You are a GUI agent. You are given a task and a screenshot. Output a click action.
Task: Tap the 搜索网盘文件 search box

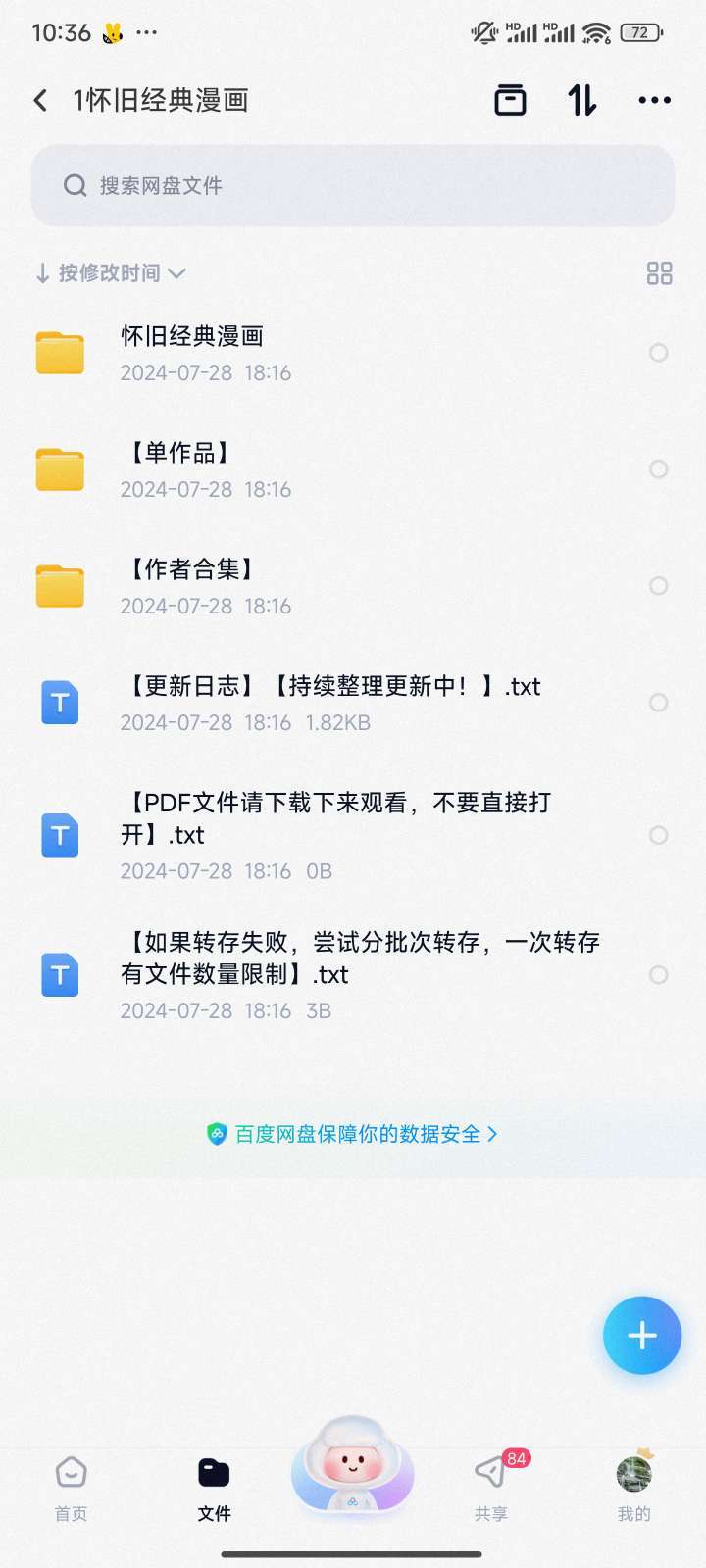pyautogui.click(x=353, y=185)
